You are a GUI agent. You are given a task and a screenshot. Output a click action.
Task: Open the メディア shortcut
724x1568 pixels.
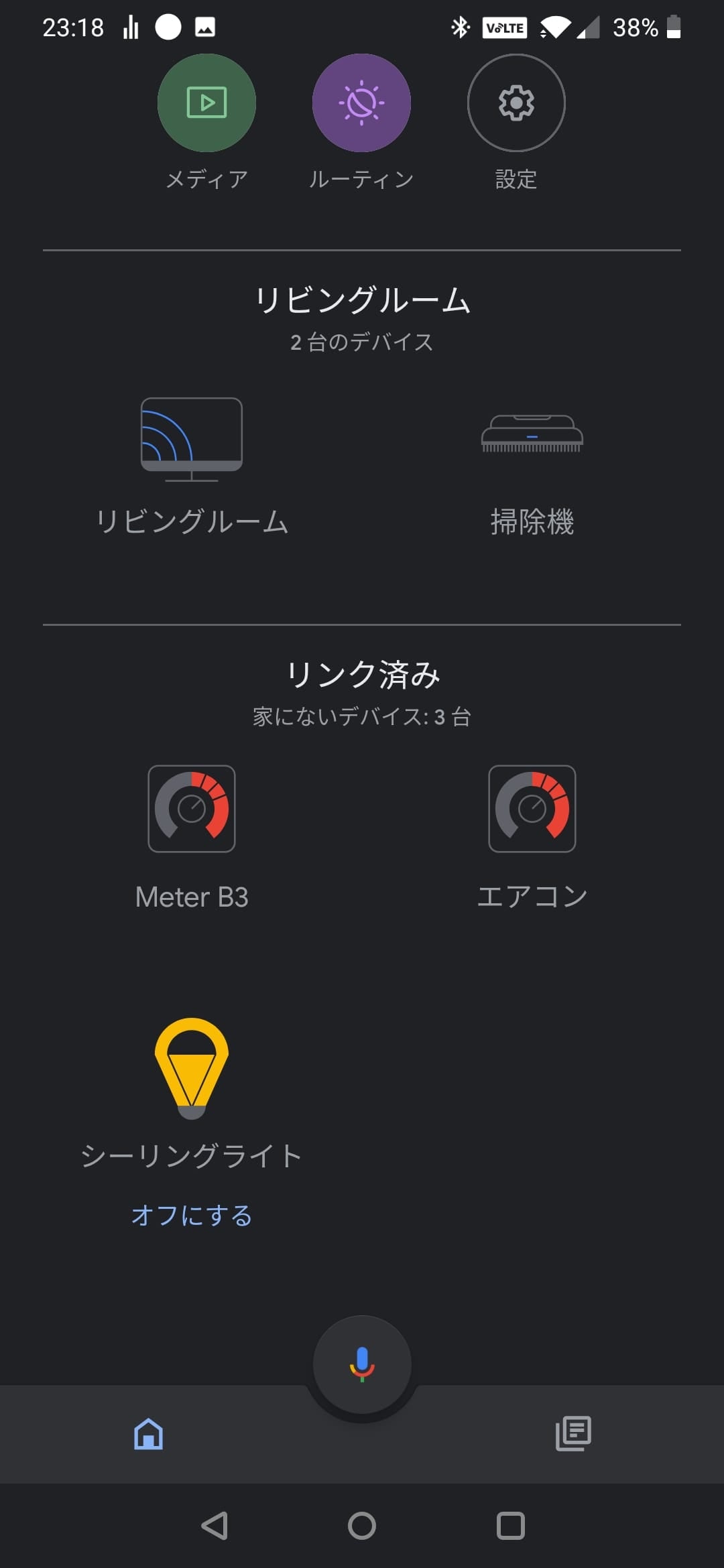[x=206, y=103]
